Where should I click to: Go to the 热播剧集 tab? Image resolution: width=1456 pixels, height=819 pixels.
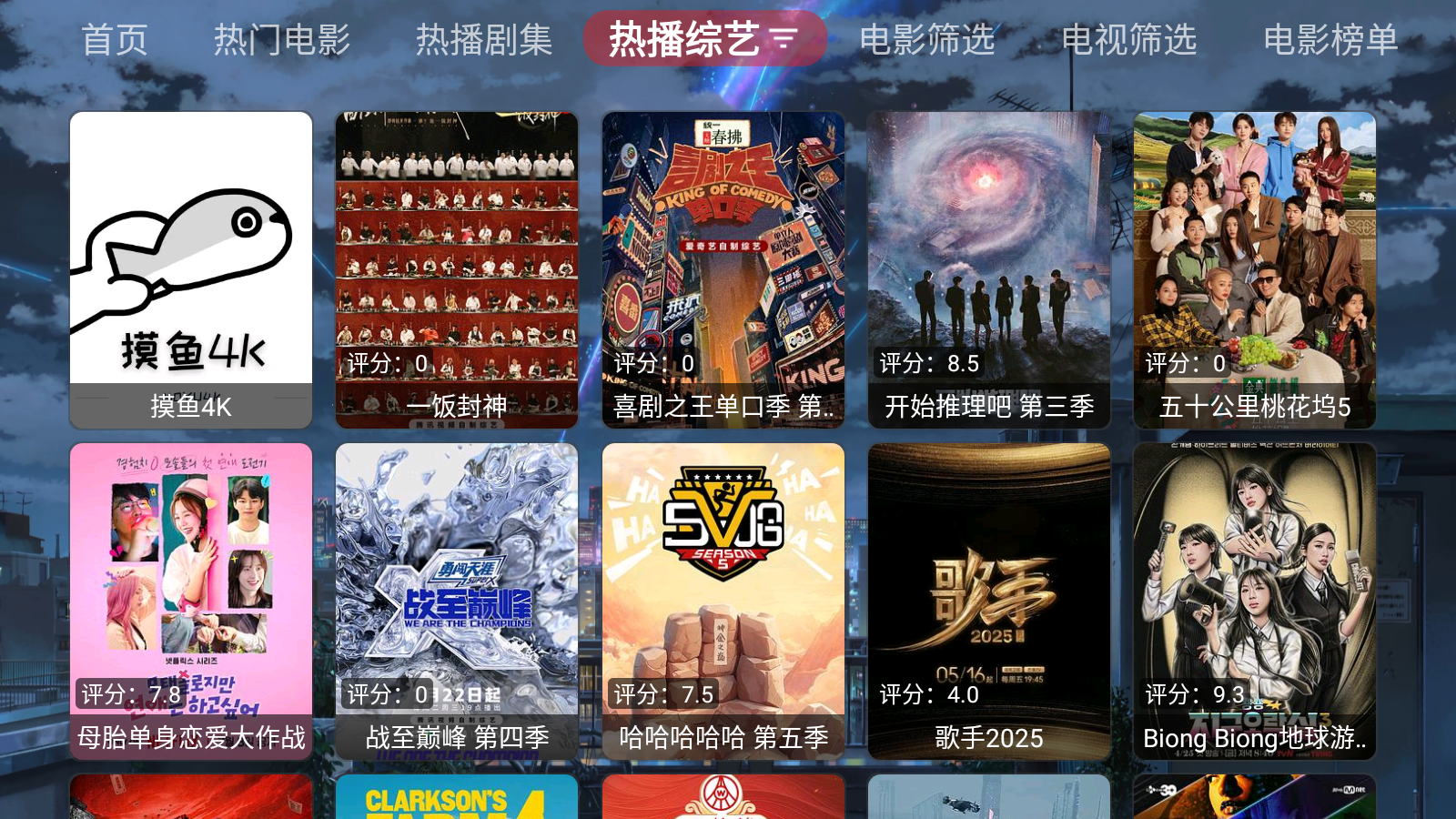coord(484,40)
